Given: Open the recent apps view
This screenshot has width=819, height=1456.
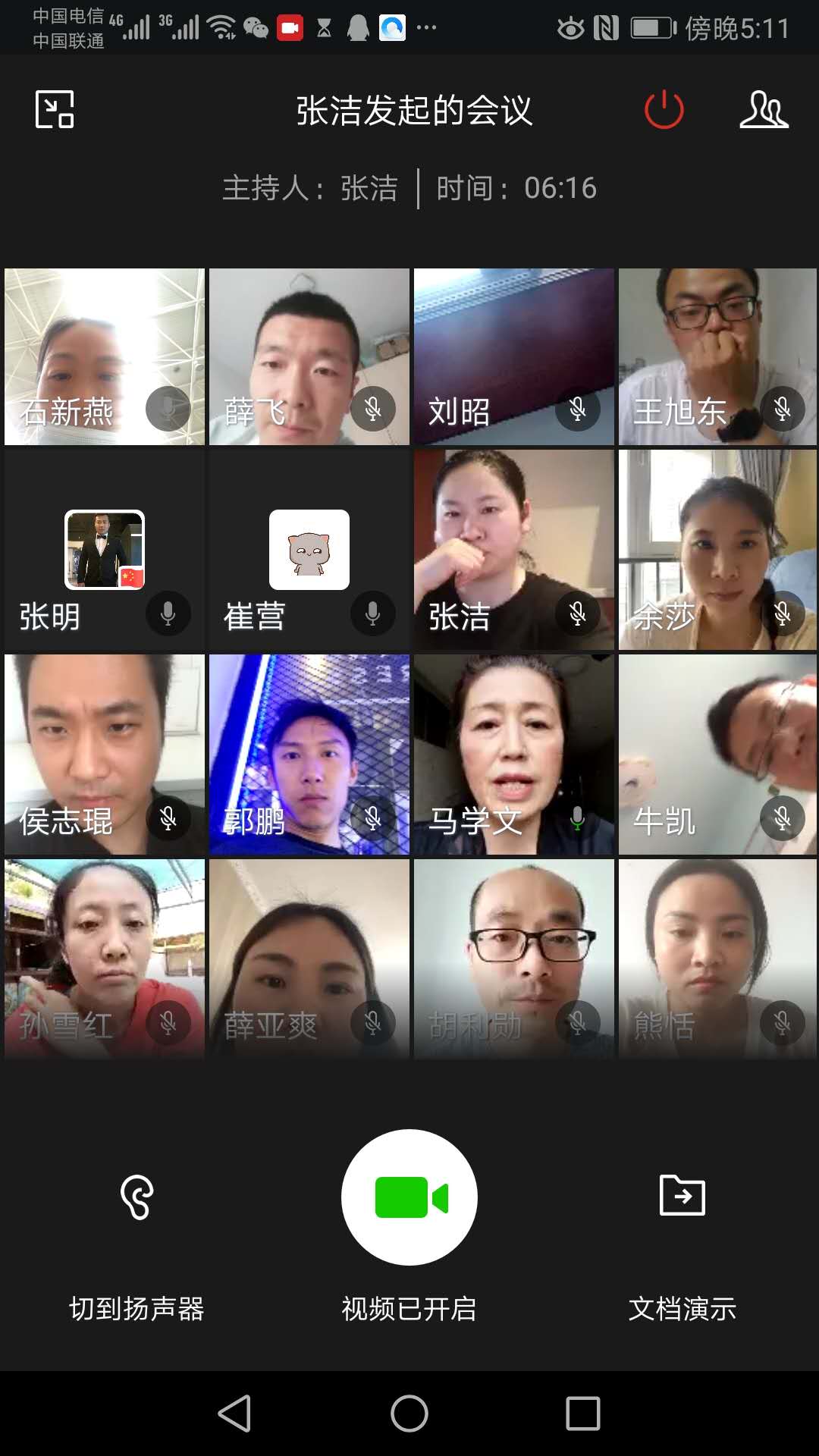Looking at the screenshot, I should [582, 1414].
